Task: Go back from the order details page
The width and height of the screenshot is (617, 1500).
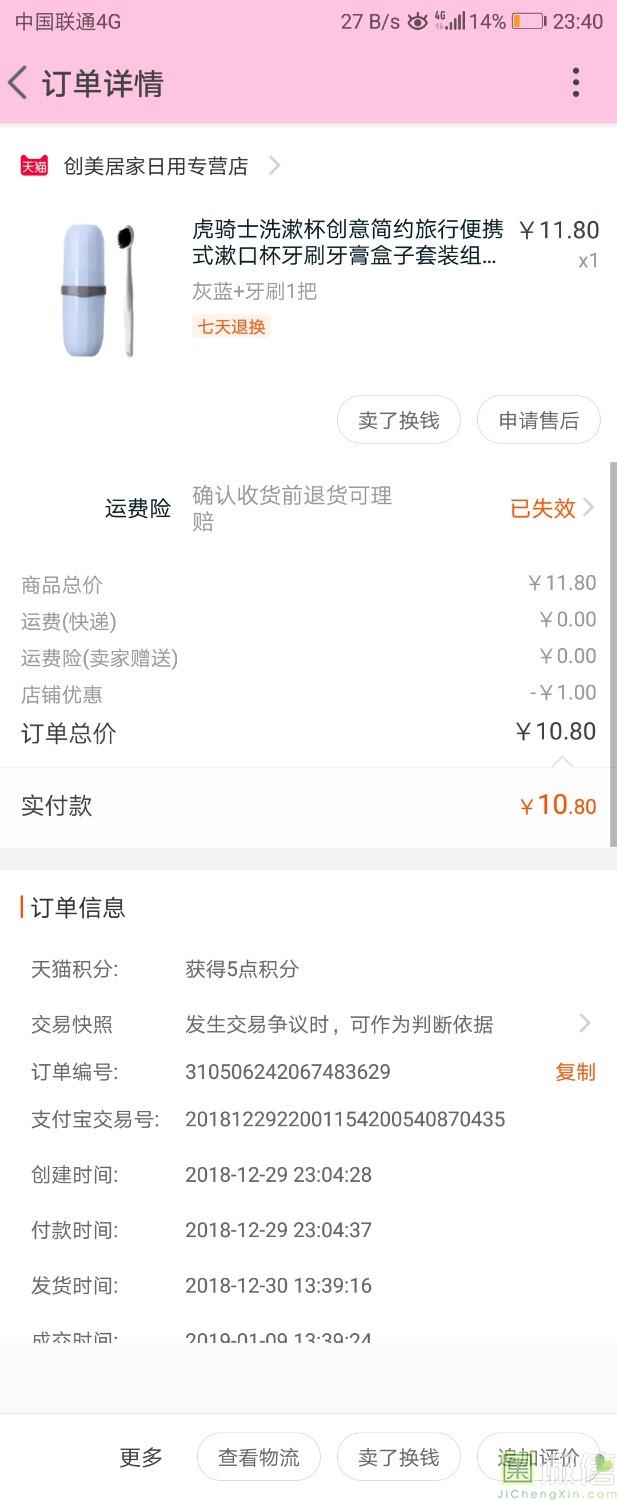Action: (18, 83)
